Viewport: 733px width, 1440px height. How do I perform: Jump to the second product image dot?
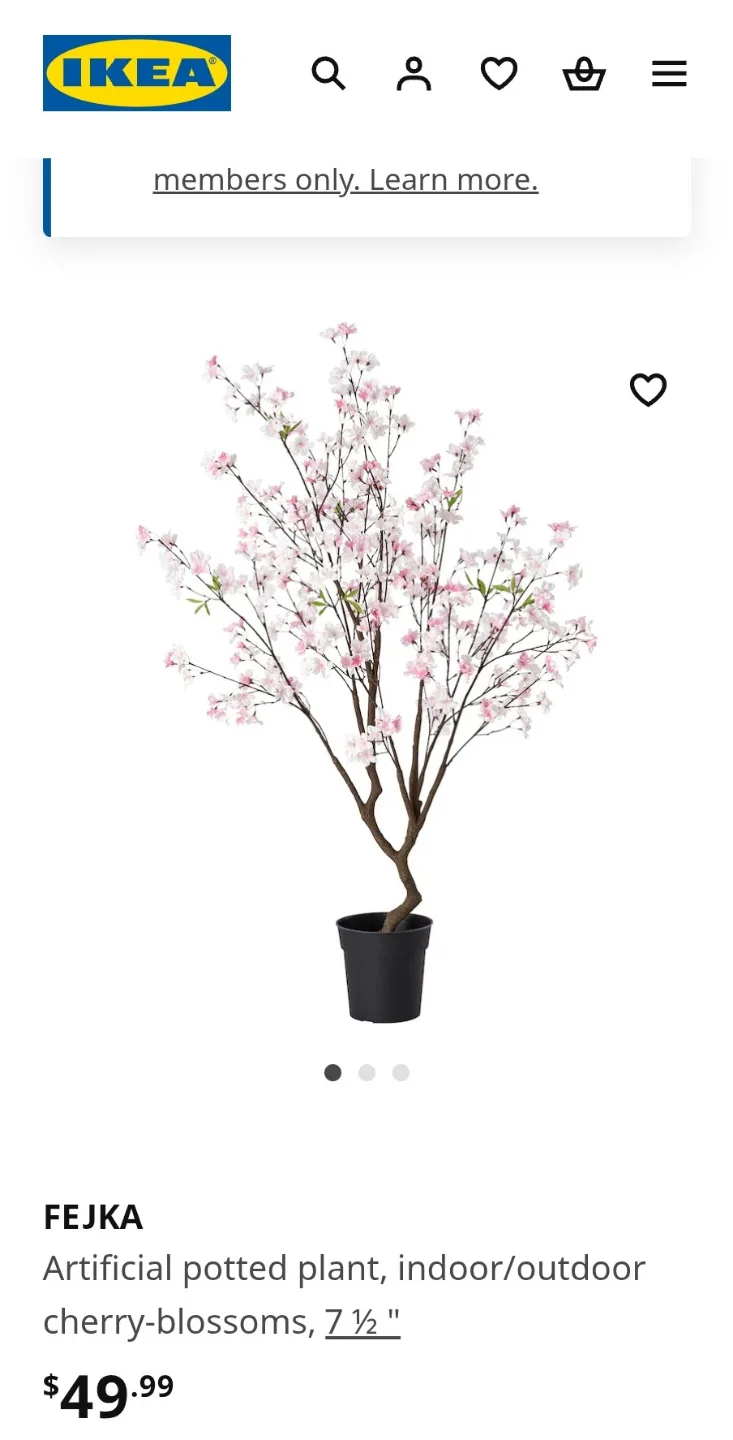click(x=367, y=1073)
